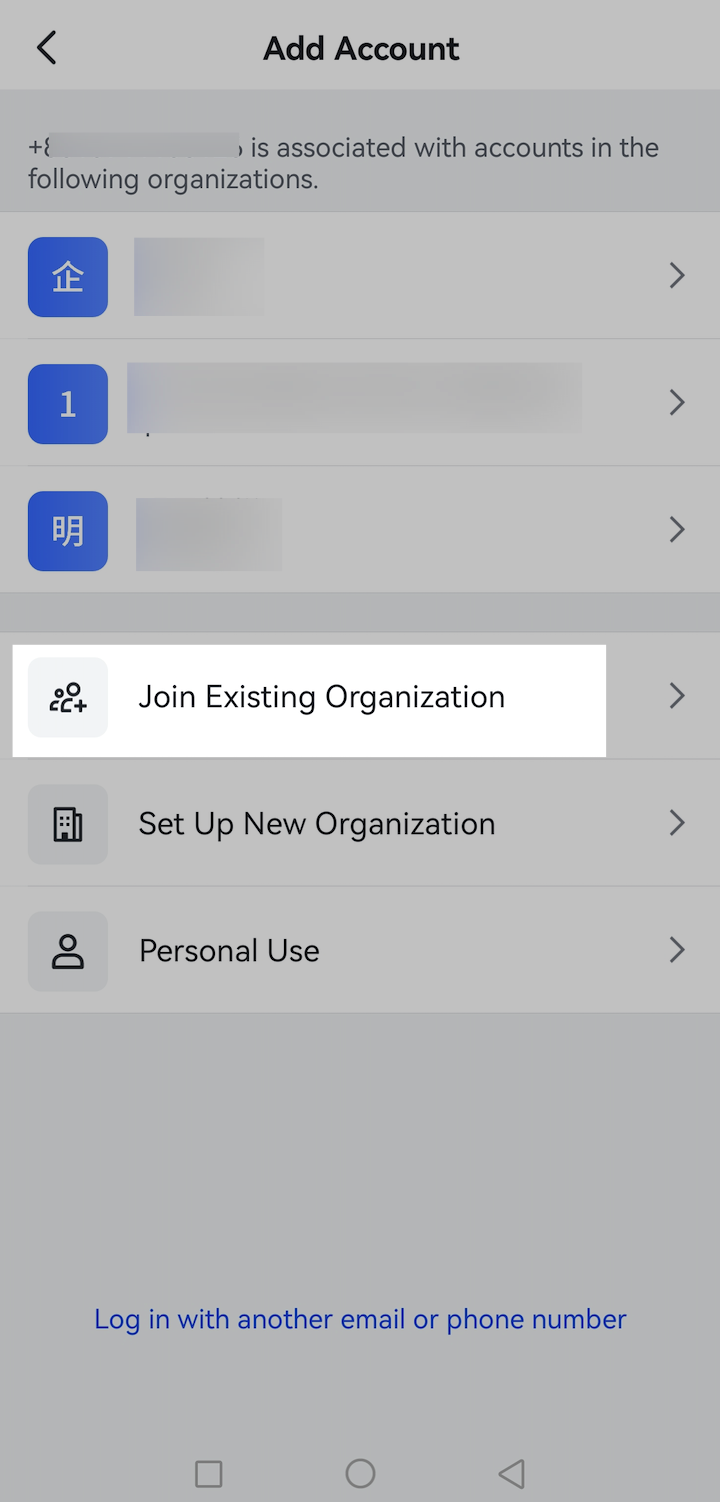This screenshot has width=720, height=1502.
Task: Open the second organization using its chevron
Action: [677, 403]
